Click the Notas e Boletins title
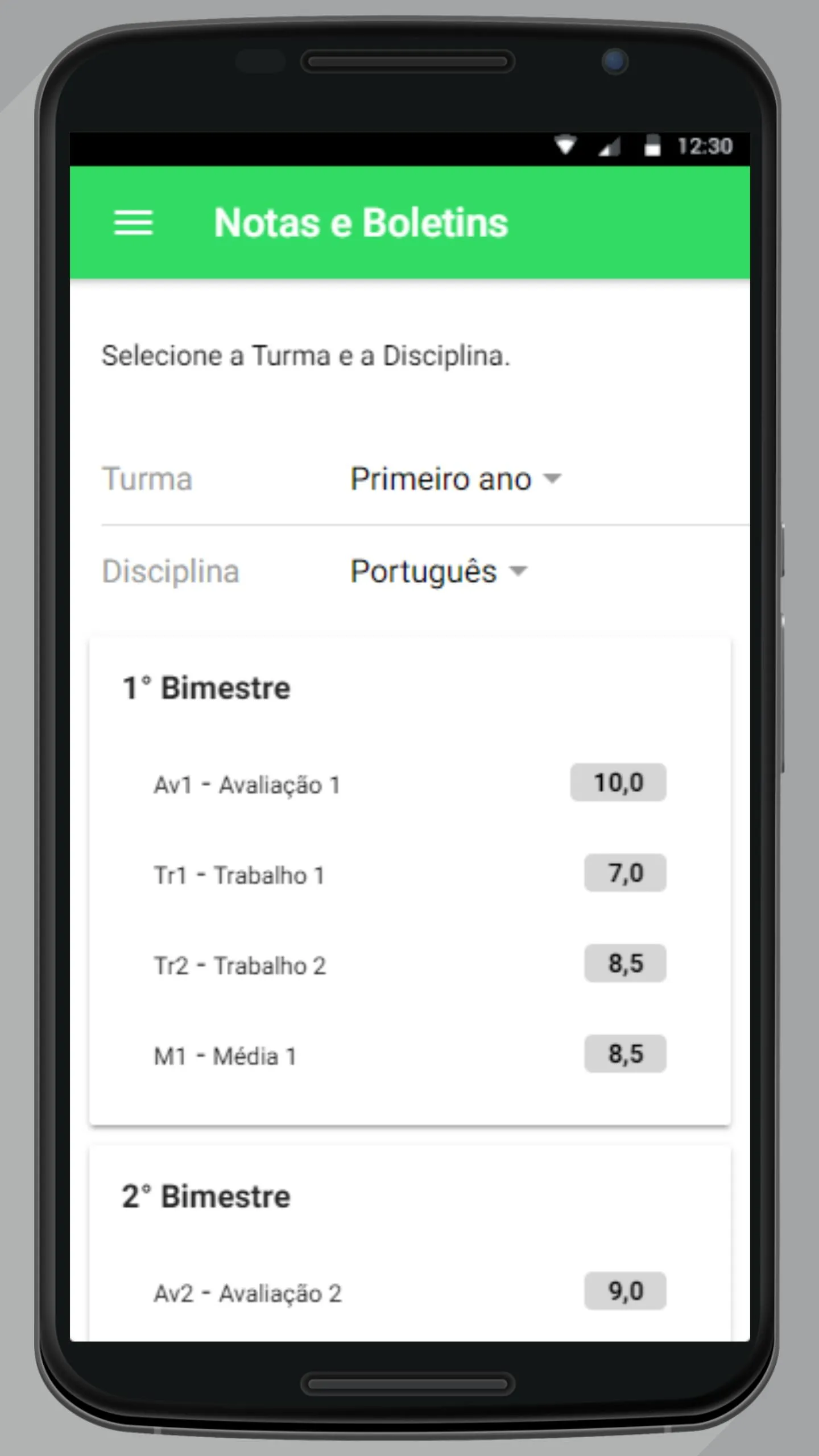Image resolution: width=819 pixels, height=1456 pixels. [360, 222]
